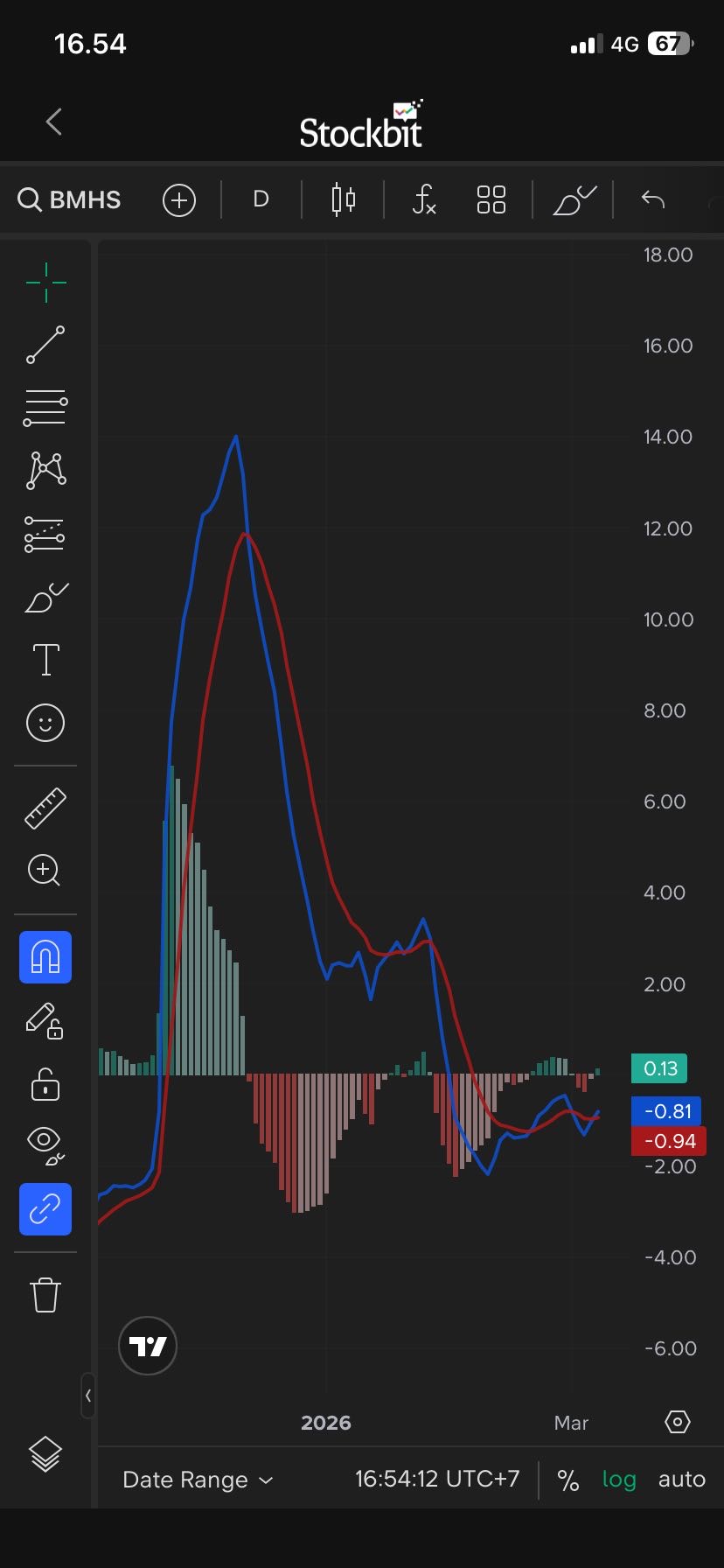
Task: Open chart settings hexagon icon
Action: tap(678, 1422)
